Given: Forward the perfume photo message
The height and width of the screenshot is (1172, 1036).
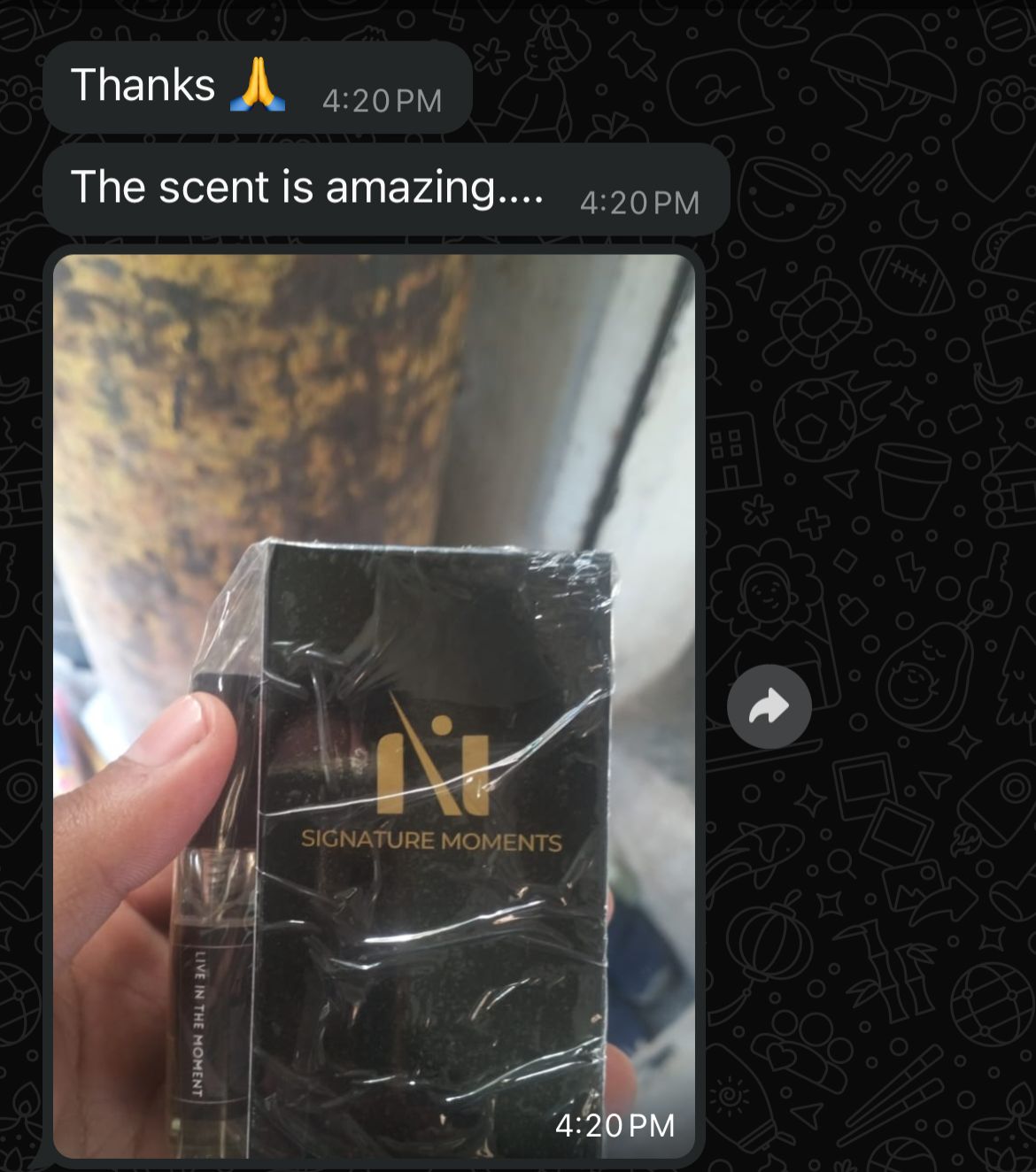Looking at the screenshot, I should click(769, 706).
